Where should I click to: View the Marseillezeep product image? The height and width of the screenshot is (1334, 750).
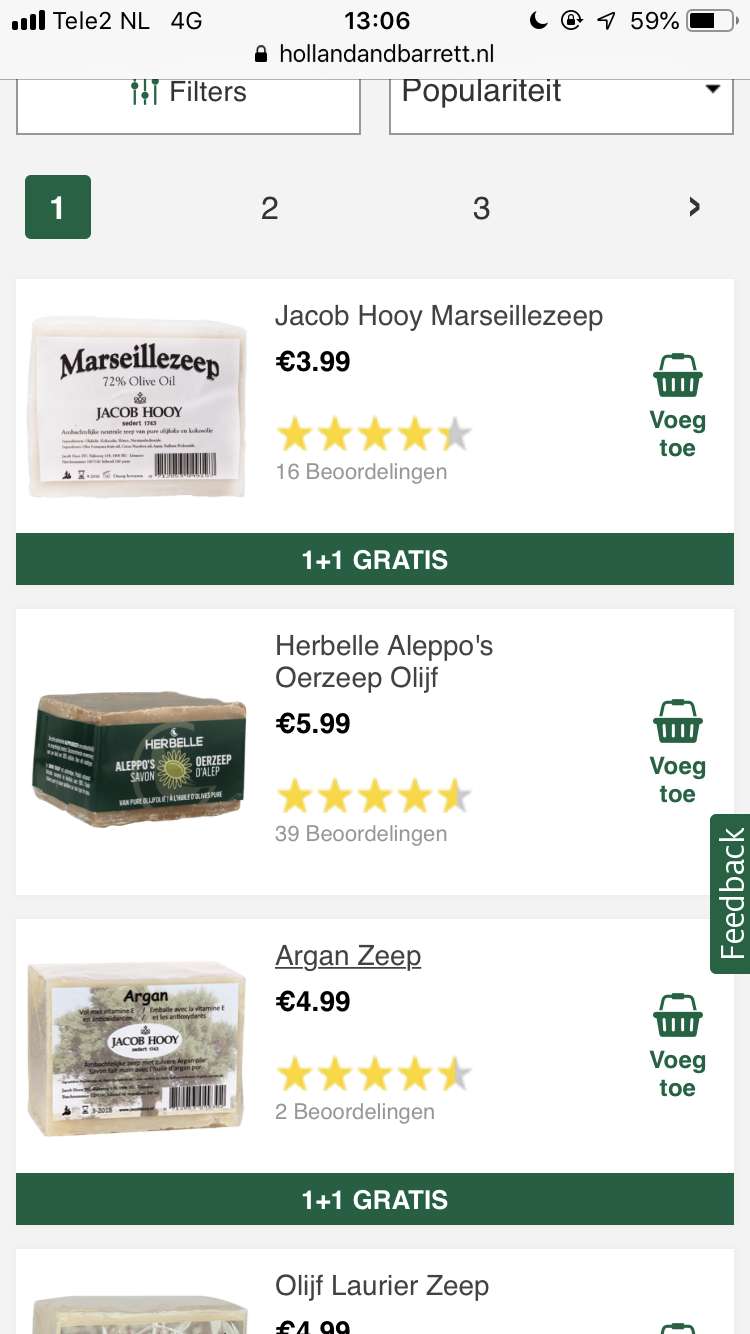(x=138, y=406)
